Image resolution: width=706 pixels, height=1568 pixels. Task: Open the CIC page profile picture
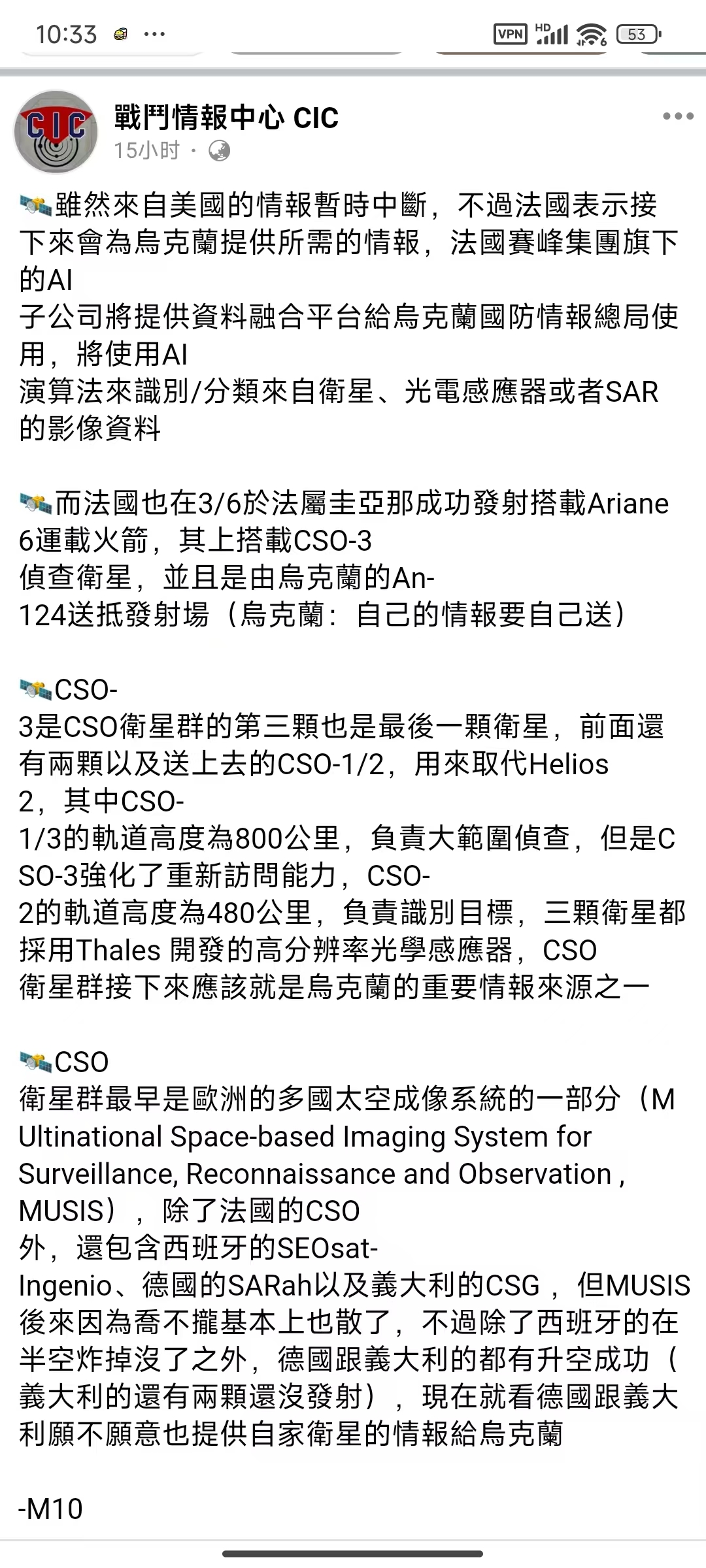pos(56,133)
